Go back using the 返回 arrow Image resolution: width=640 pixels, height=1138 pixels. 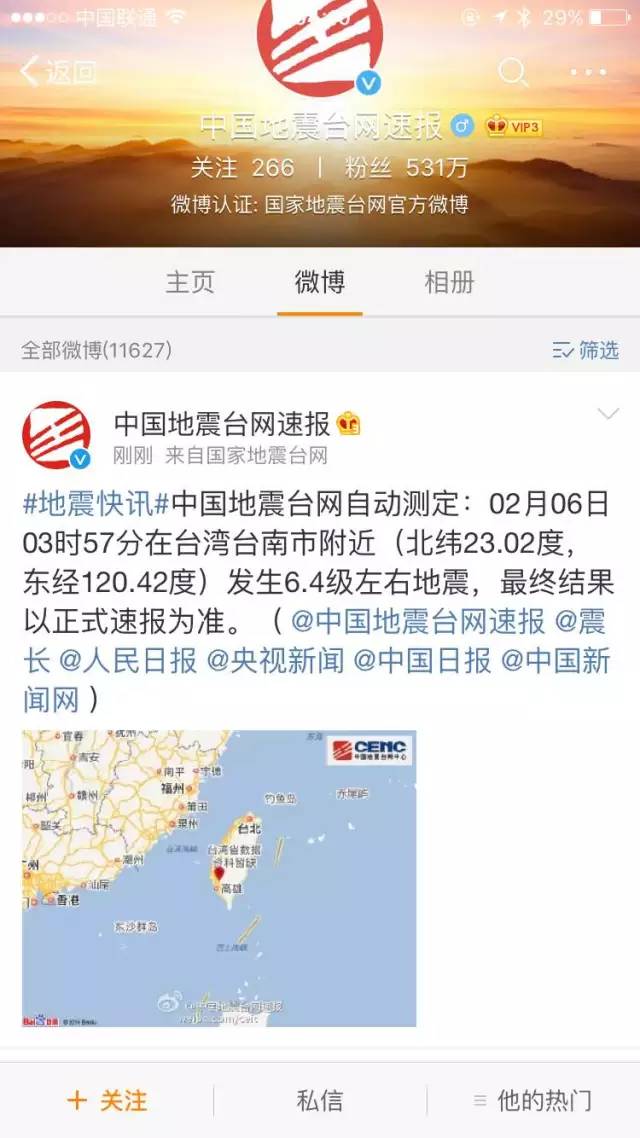click(57, 72)
